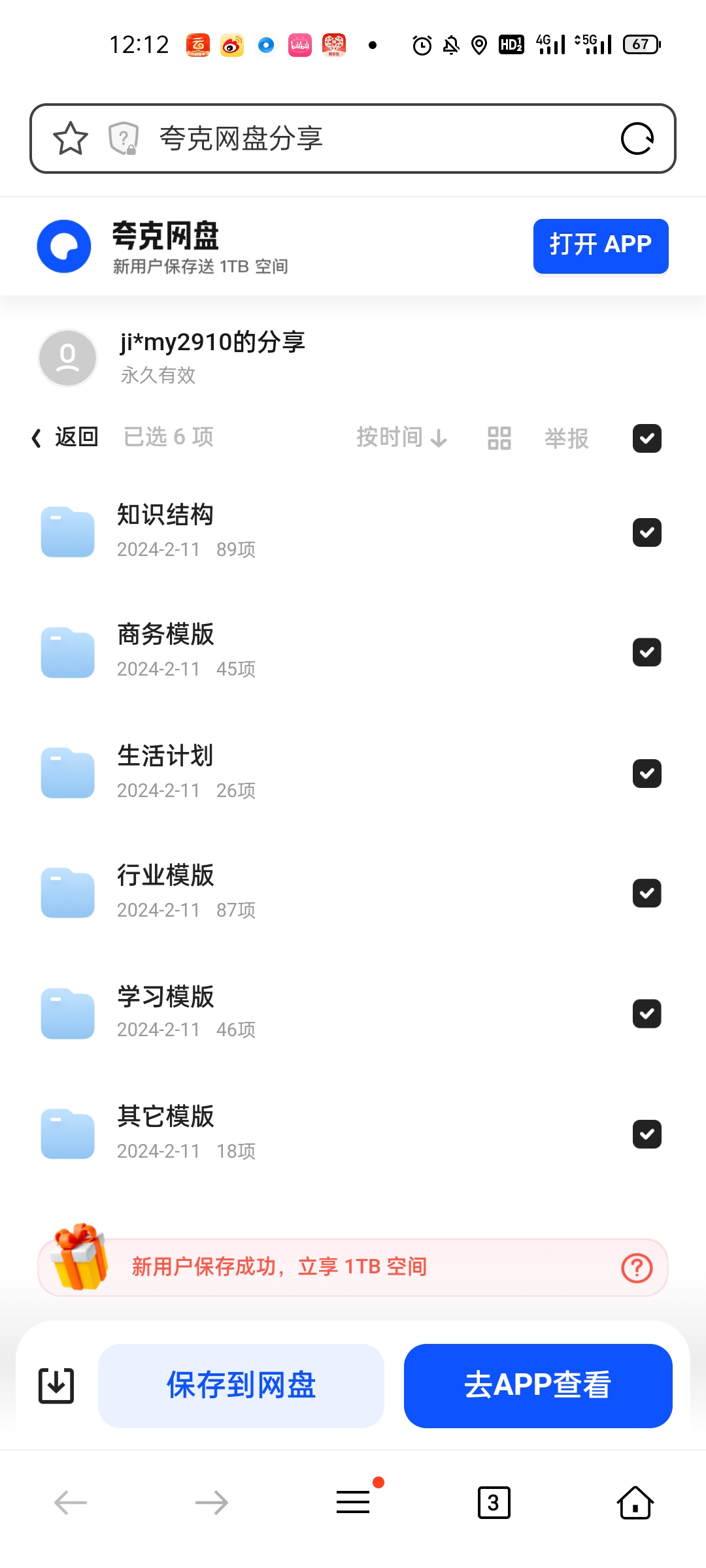The width and height of the screenshot is (706, 1568).
Task: Bookmark this page with the star icon
Action: click(x=70, y=139)
